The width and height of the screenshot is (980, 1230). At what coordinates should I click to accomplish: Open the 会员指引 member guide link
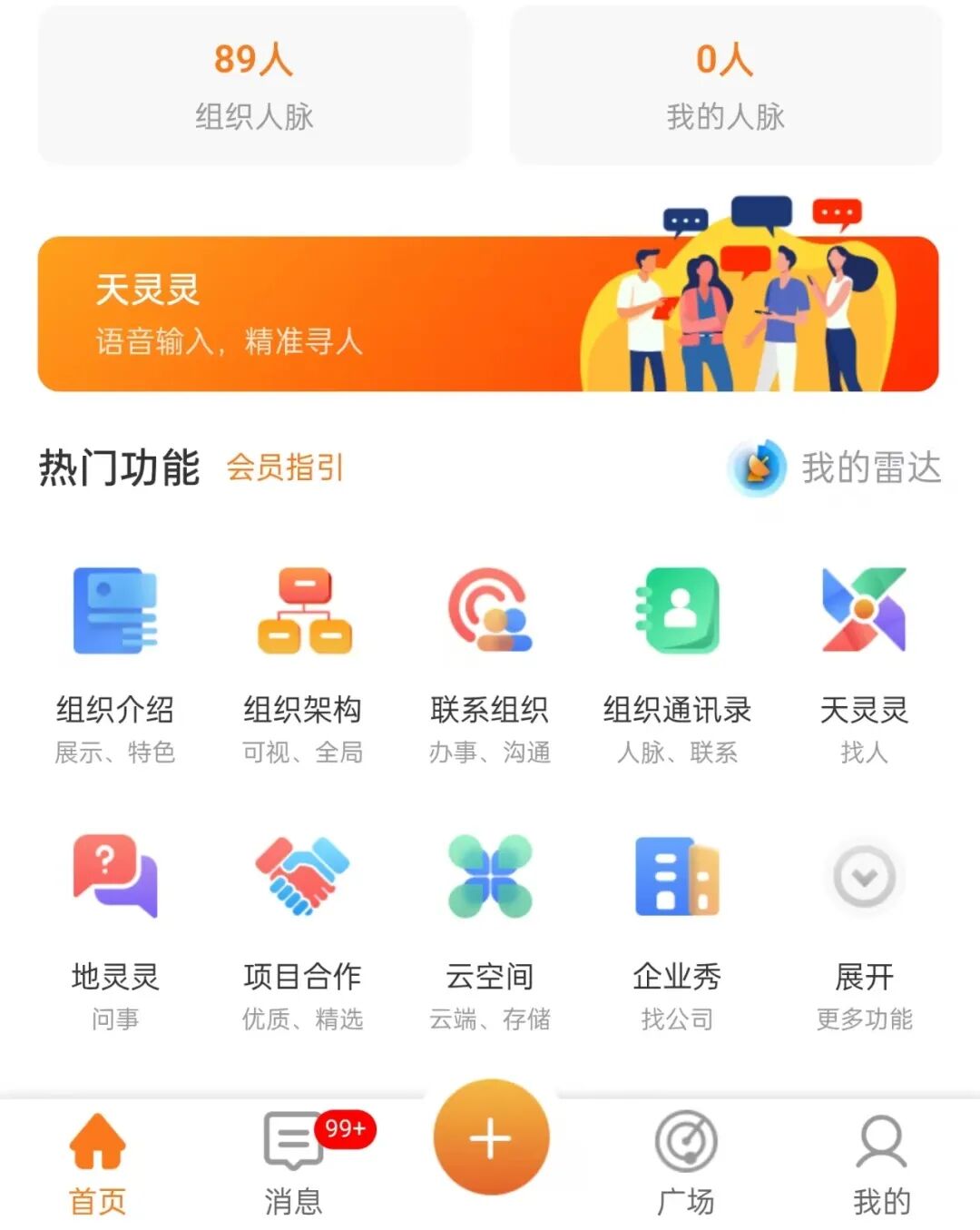(286, 467)
